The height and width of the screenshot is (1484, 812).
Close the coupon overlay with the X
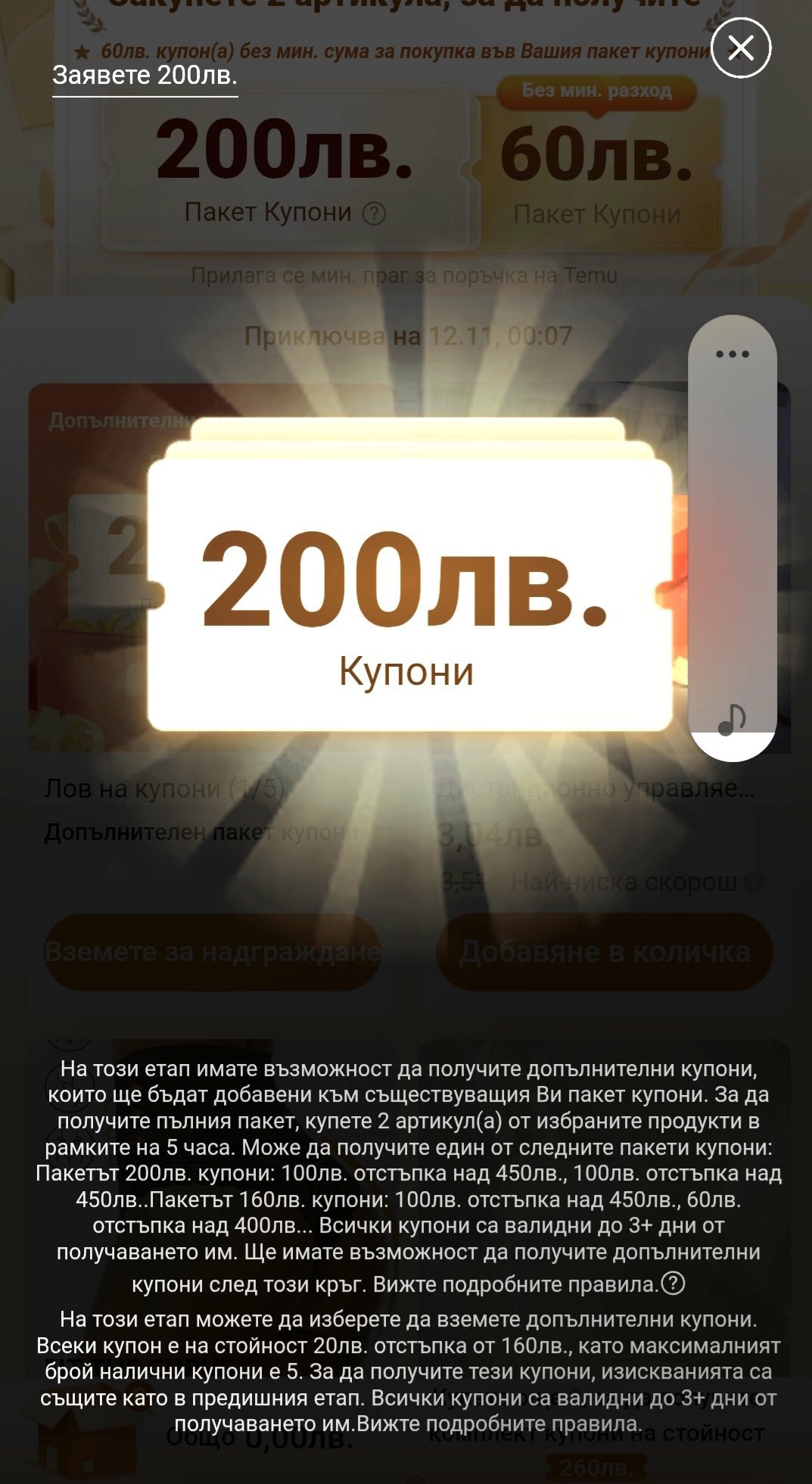pyautogui.click(x=741, y=48)
